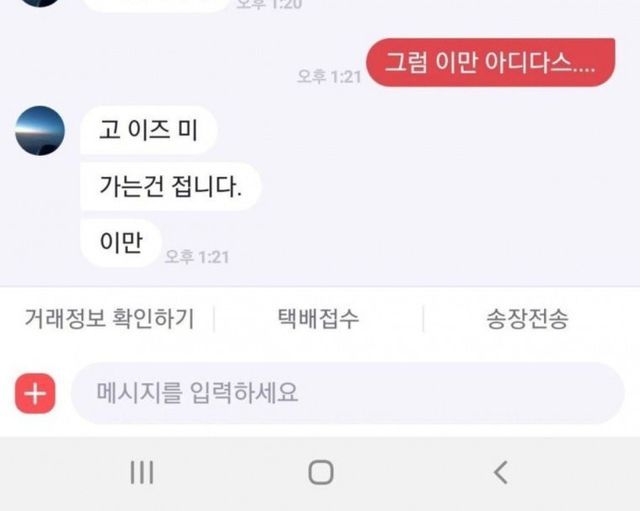This screenshot has height=511, width=640.
Task: Open 거래정보 확인하기
Action: coord(109,319)
